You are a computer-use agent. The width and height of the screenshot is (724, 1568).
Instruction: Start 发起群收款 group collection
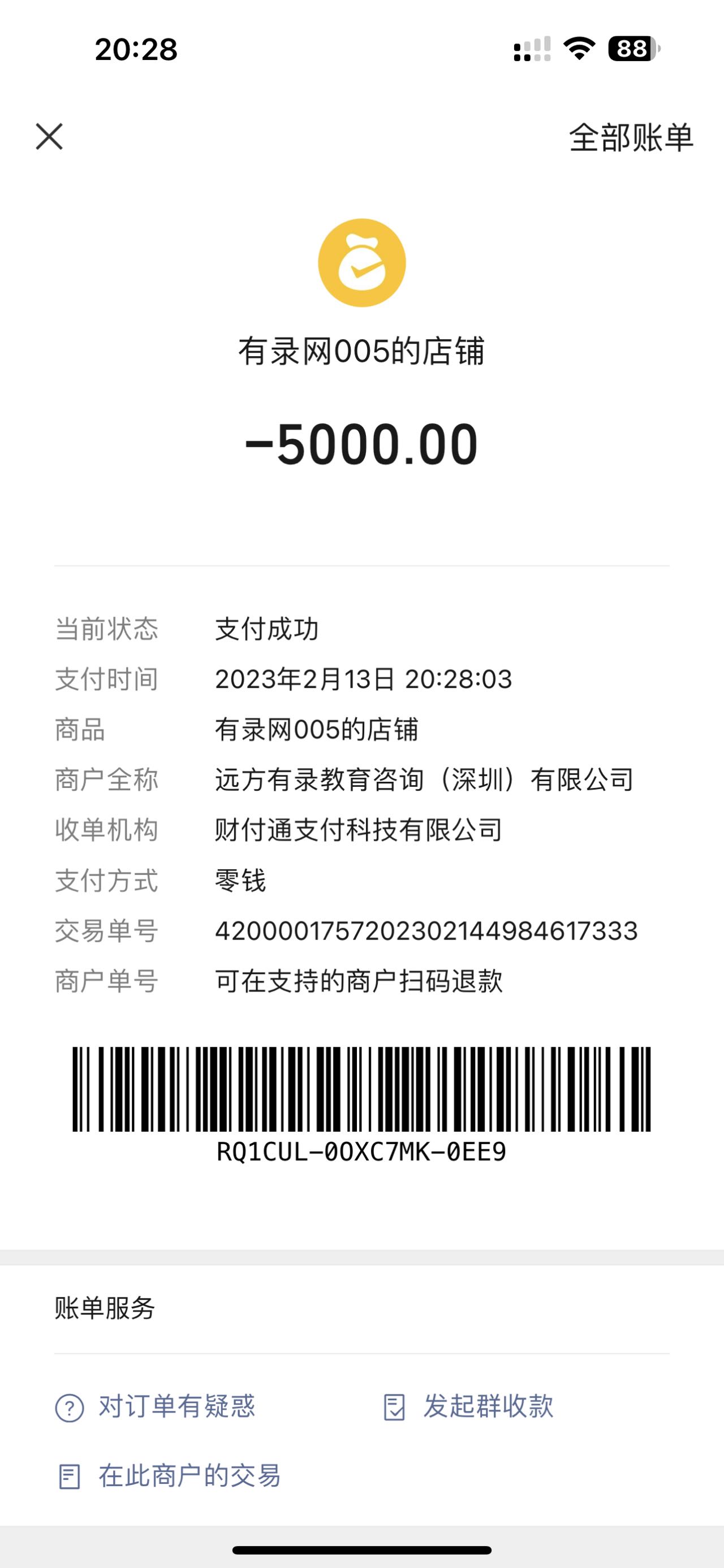[469, 1407]
